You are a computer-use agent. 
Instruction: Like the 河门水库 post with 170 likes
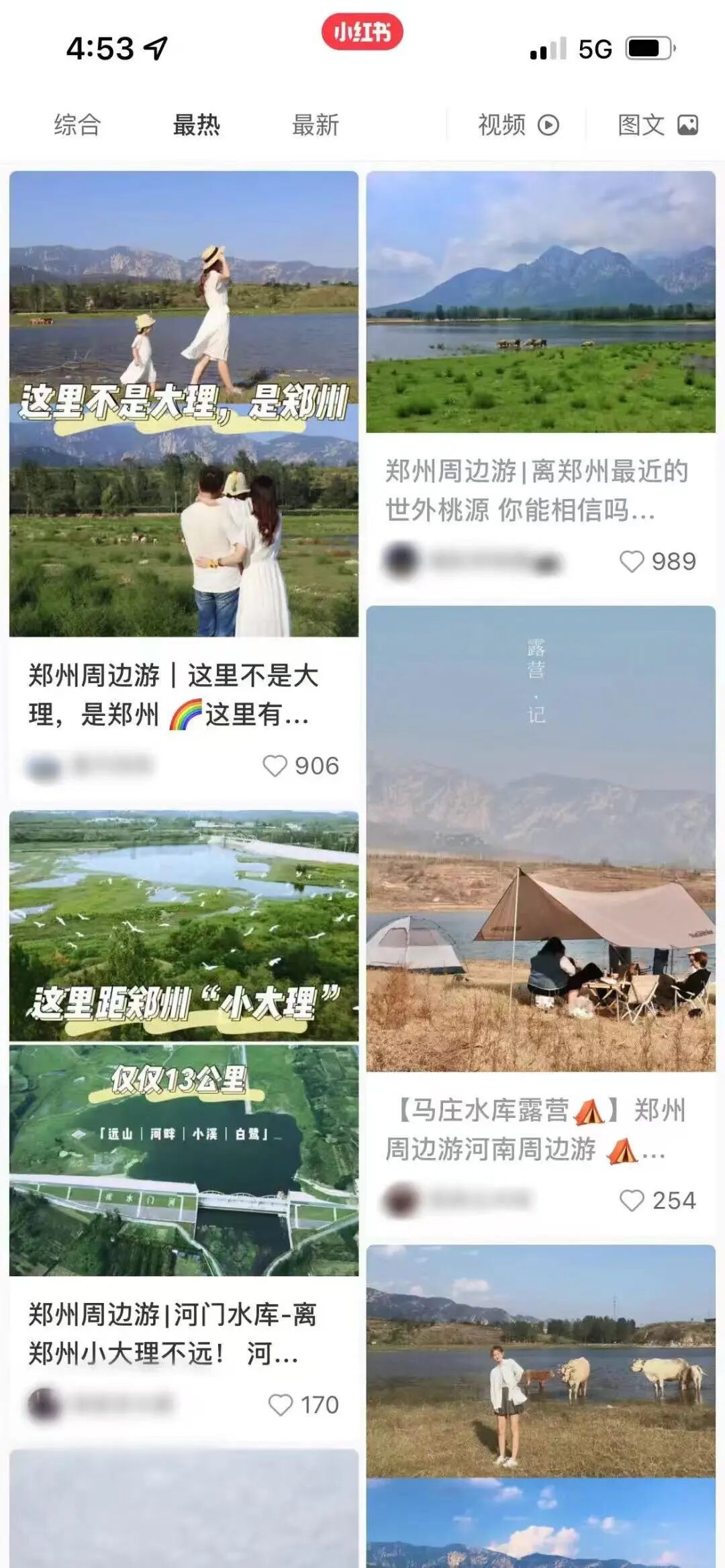click(x=280, y=1404)
